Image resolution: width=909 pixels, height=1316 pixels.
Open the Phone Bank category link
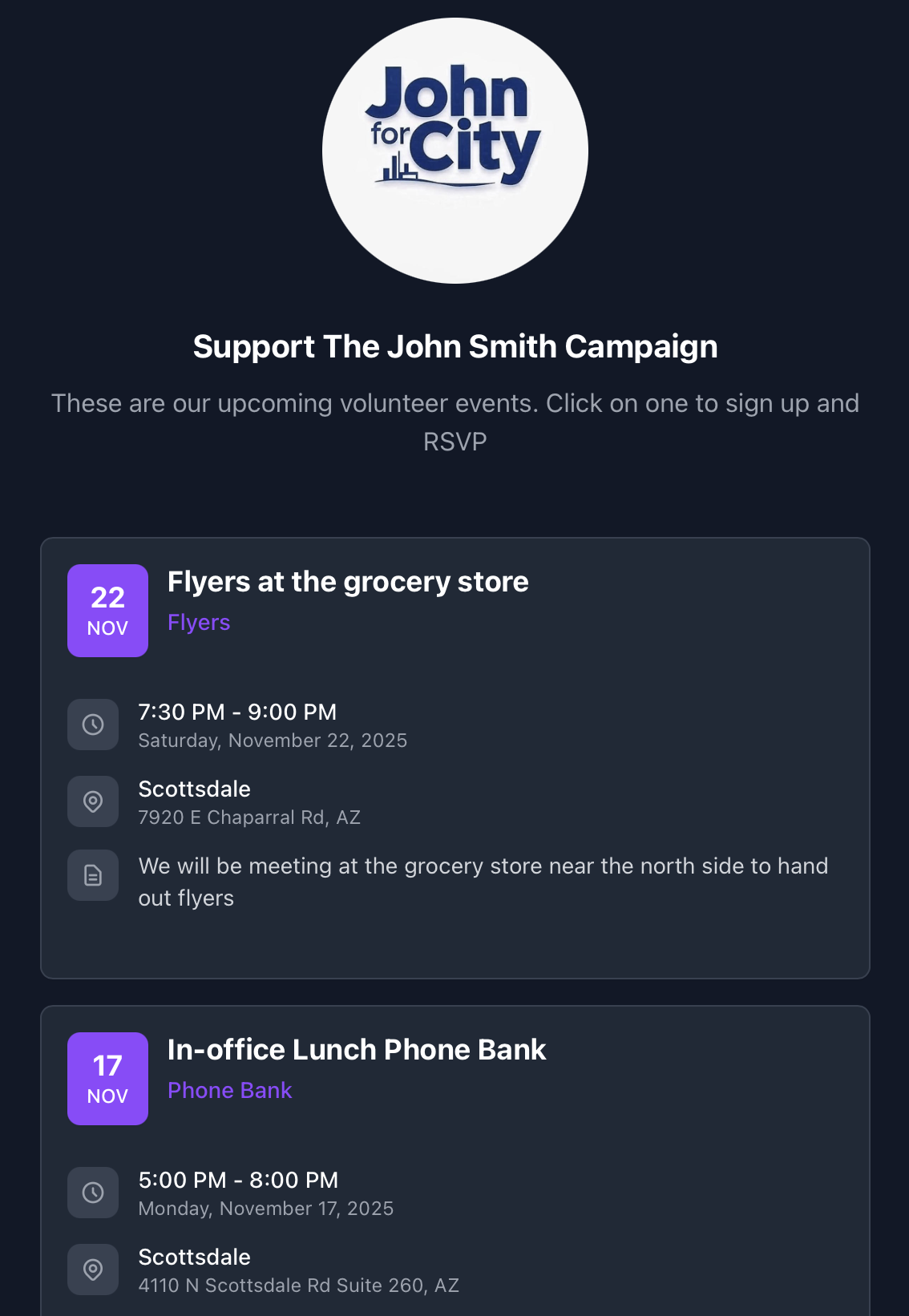pyautogui.click(x=229, y=1090)
